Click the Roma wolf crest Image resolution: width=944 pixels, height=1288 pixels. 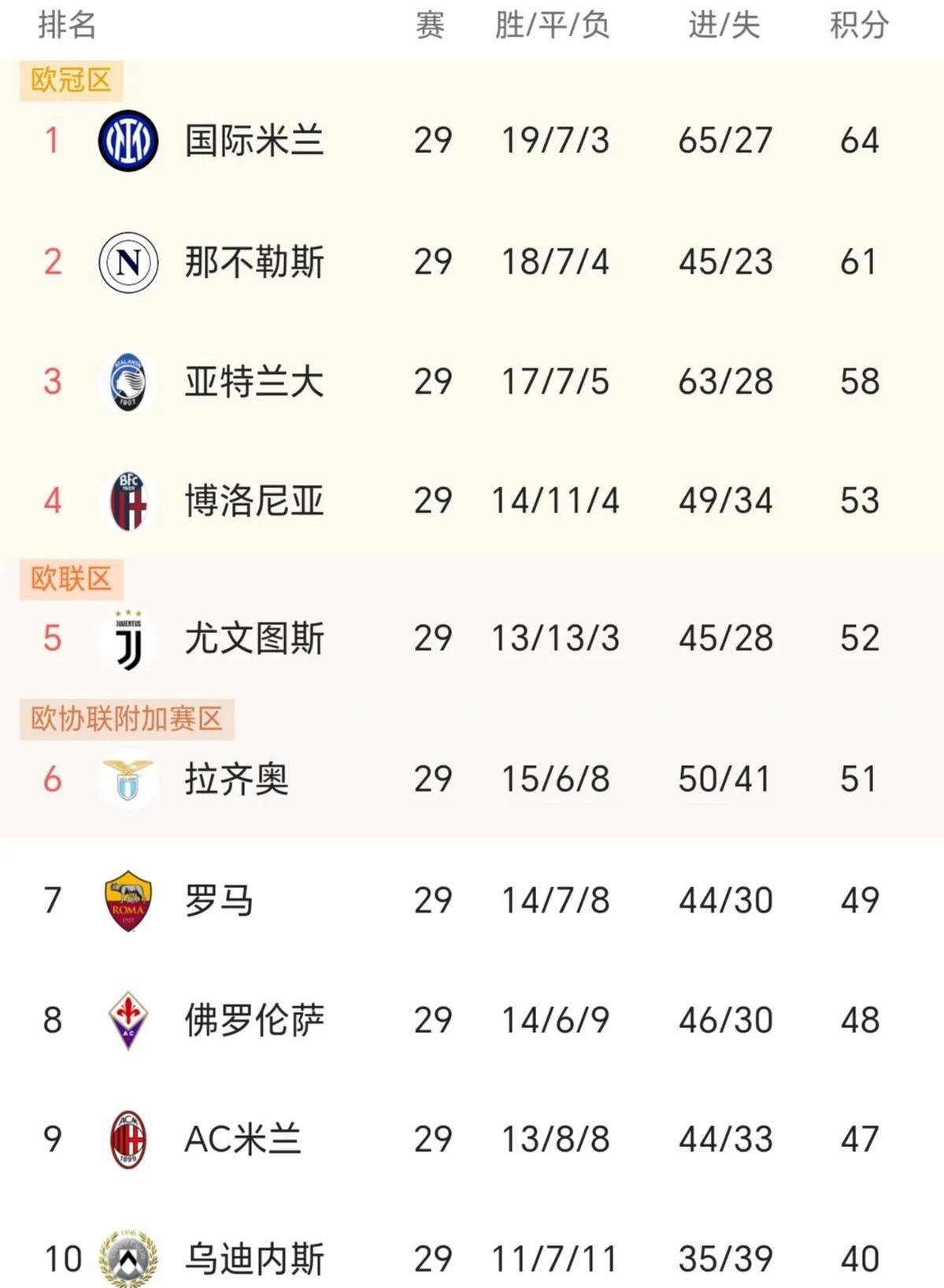click(x=130, y=901)
